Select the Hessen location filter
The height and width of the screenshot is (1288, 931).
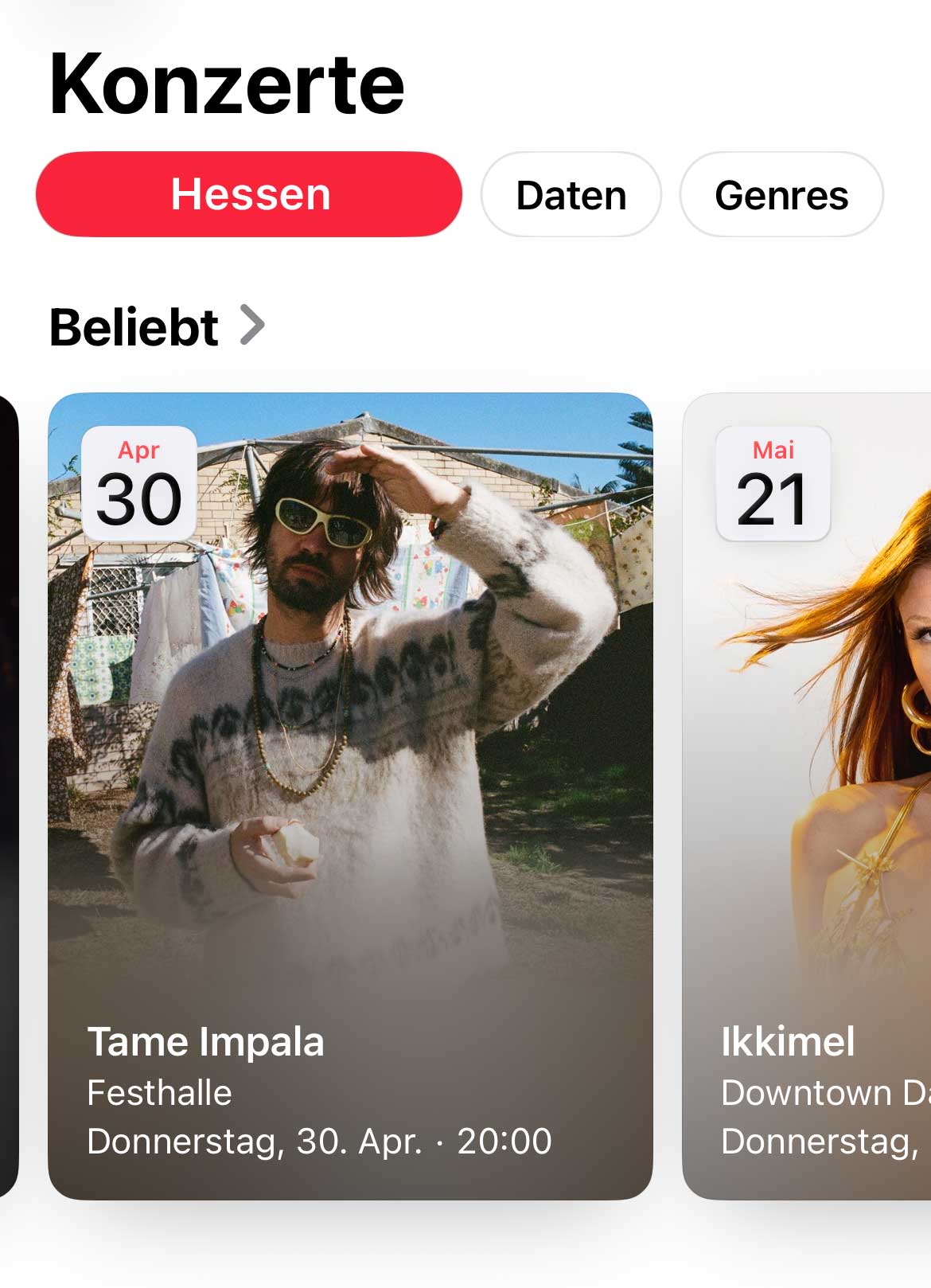pyautogui.click(x=249, y=193)
